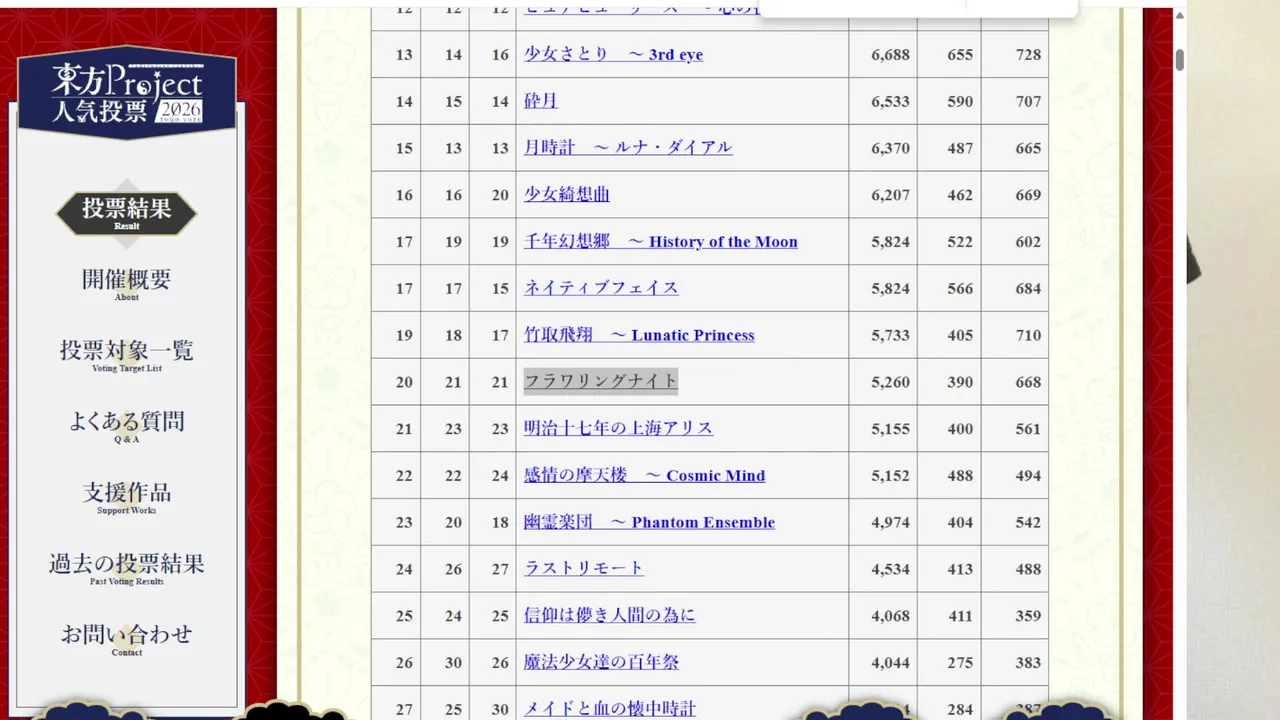Open 竹取飛翔 ～ Lunatic Princess link
1280x720 pixels.
(639, 335)
